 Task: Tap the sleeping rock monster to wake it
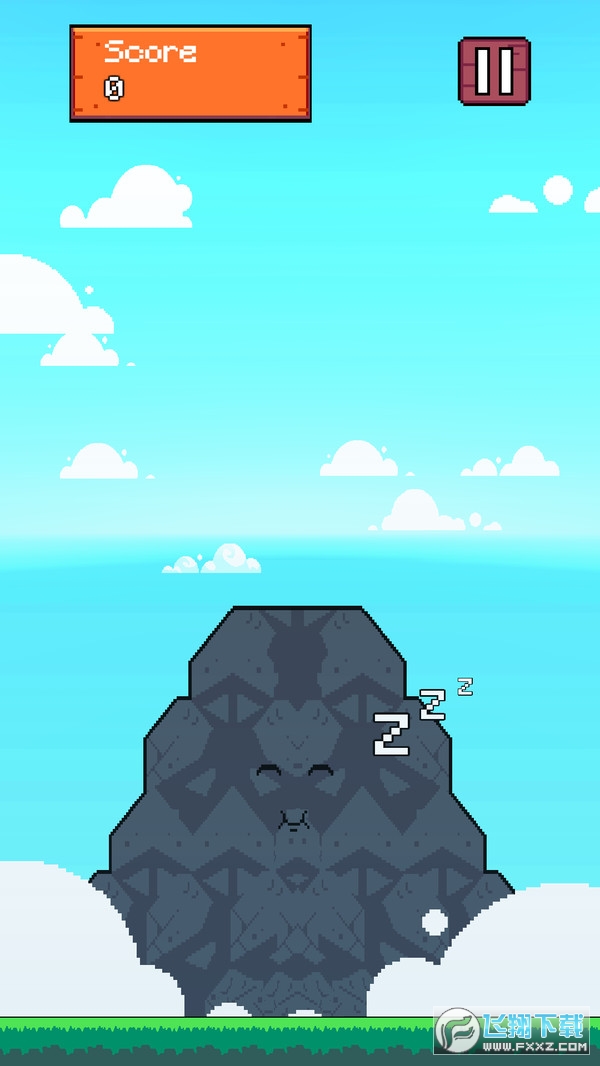coord(295,800)
